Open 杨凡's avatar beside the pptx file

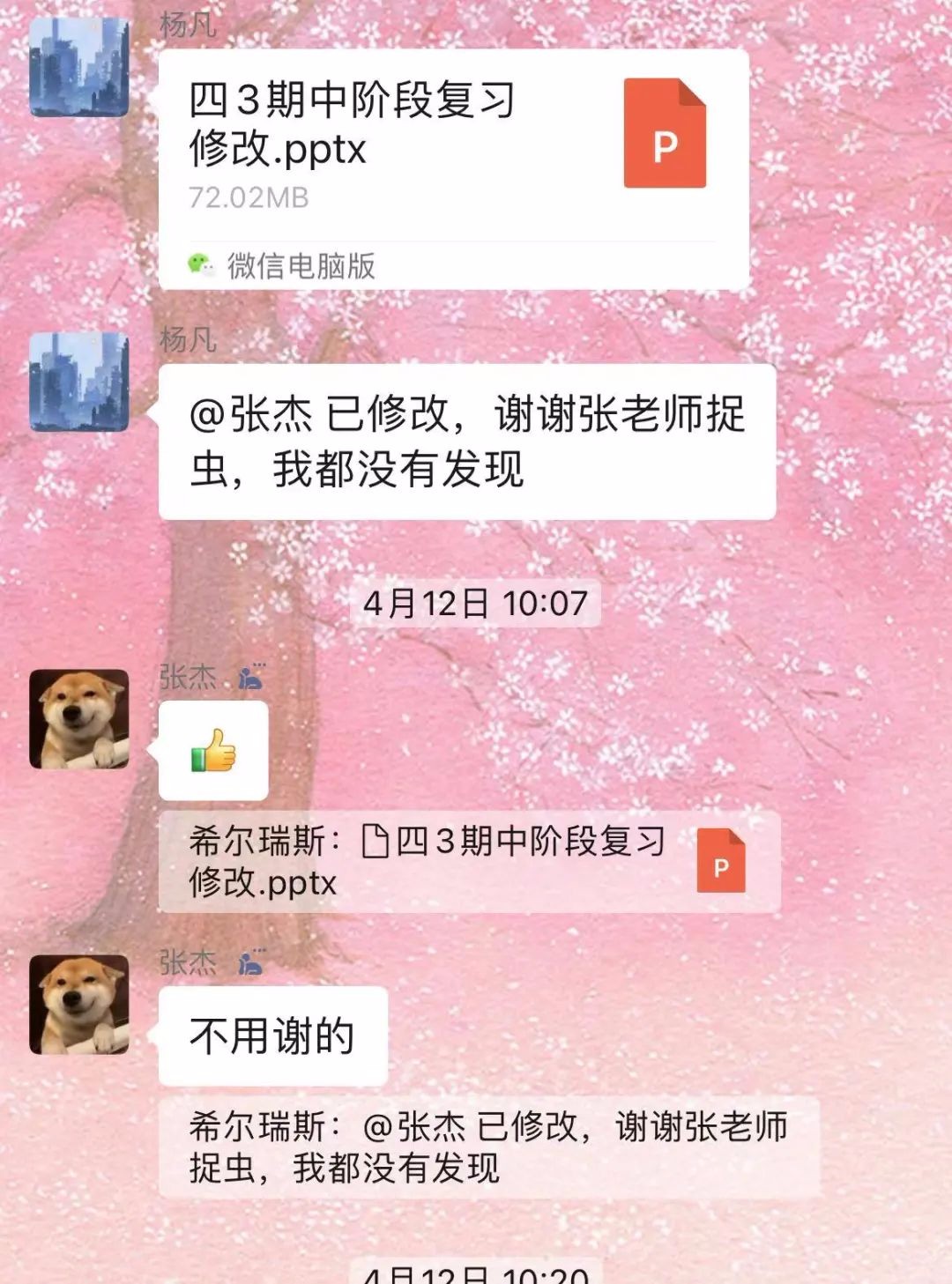click(x=79, y=67)
